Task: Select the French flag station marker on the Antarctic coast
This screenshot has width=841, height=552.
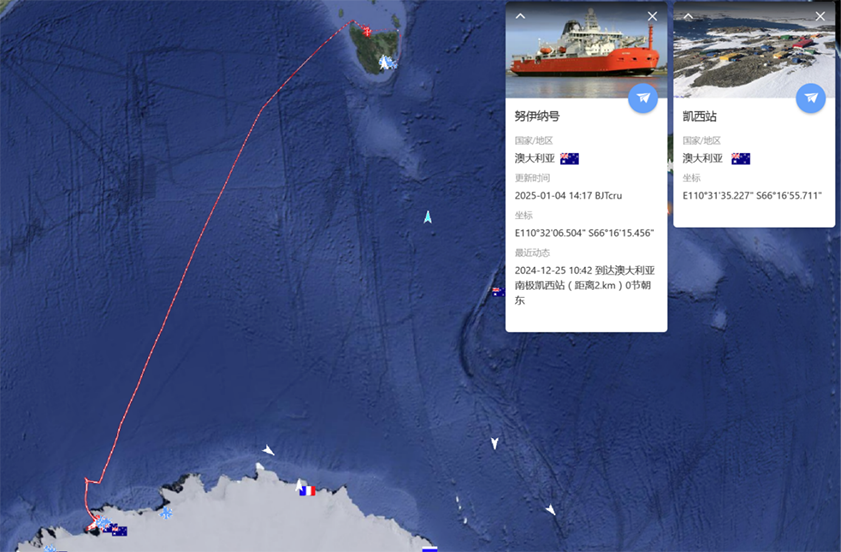Action: 307,491
